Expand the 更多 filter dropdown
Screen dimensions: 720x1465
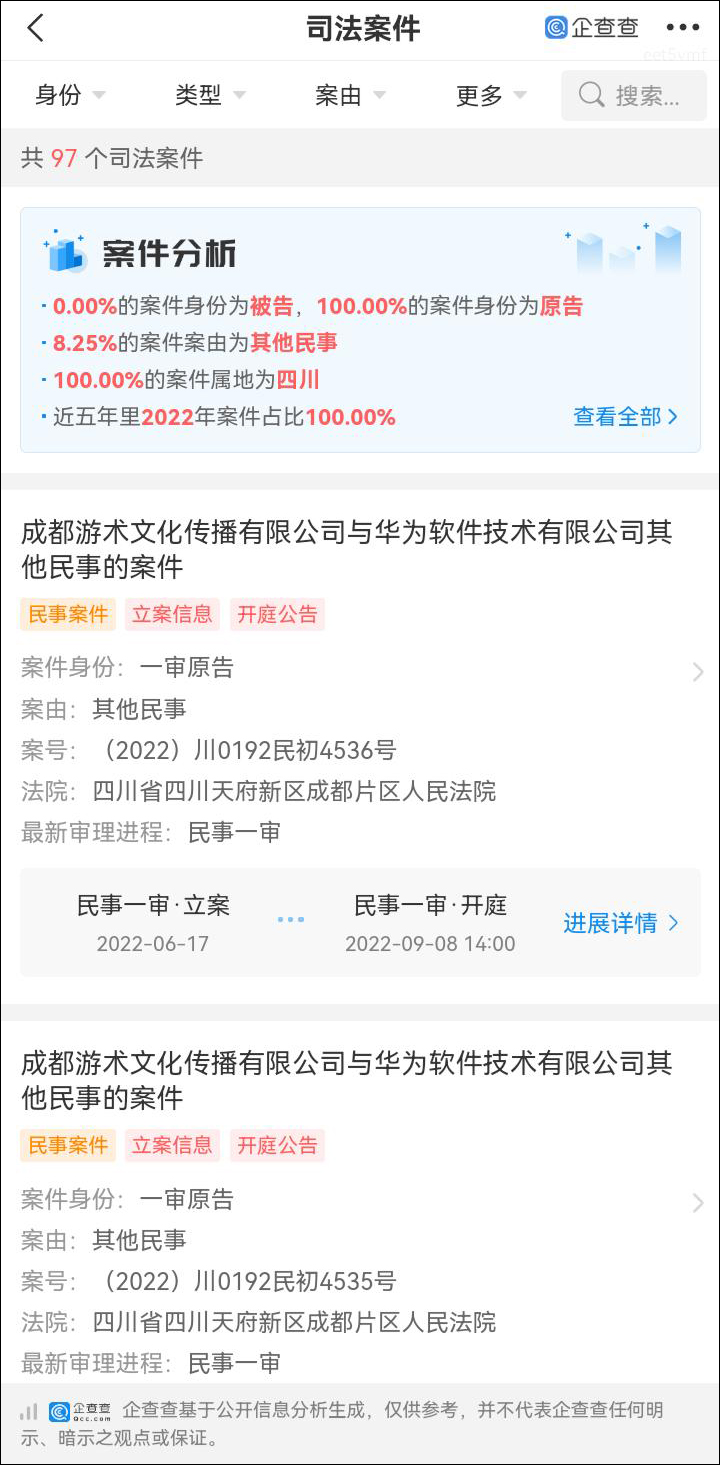point(491,96)
